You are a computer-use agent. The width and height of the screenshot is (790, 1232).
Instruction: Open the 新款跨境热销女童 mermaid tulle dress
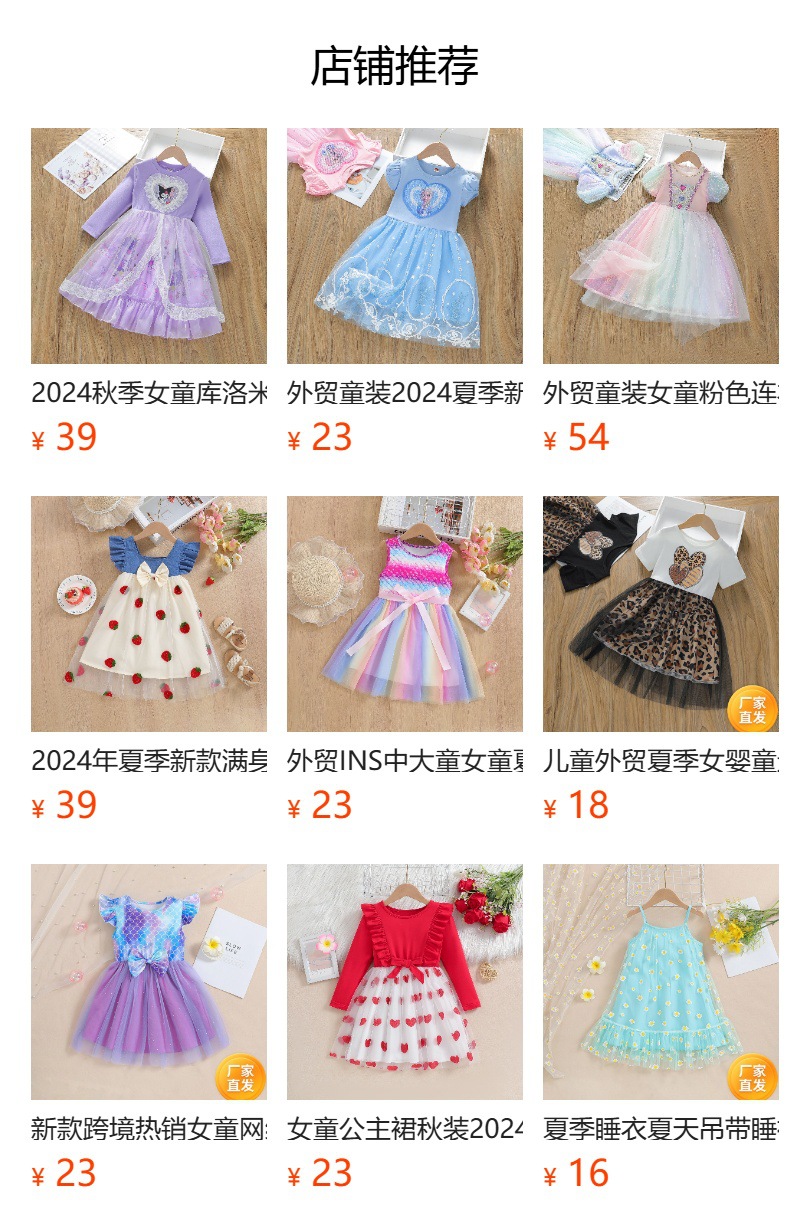tap(148, 982)
